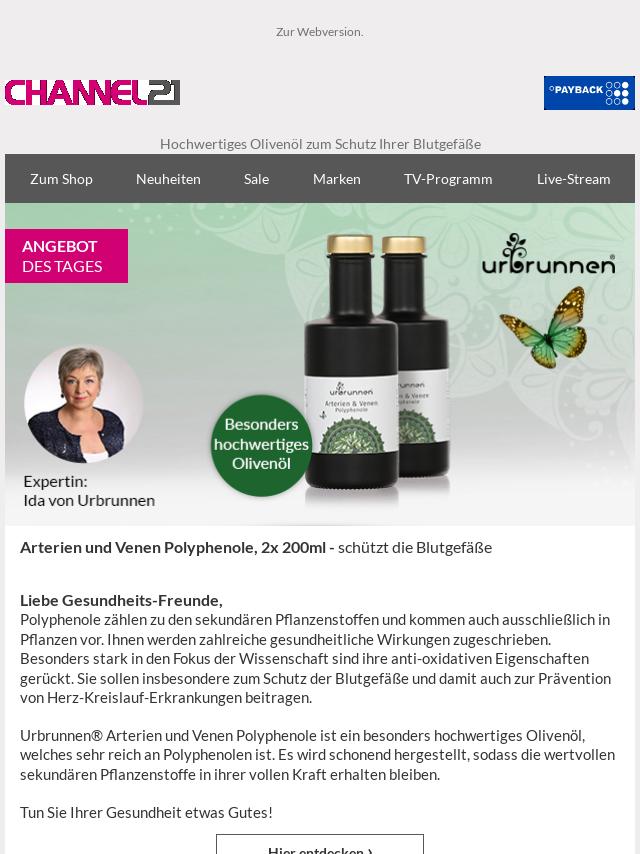This screenshot has height=854, width=640.
Task: Open the Urbrunnen olive oil offer banner
Action: pyautogui.click(x=320, y=365)
